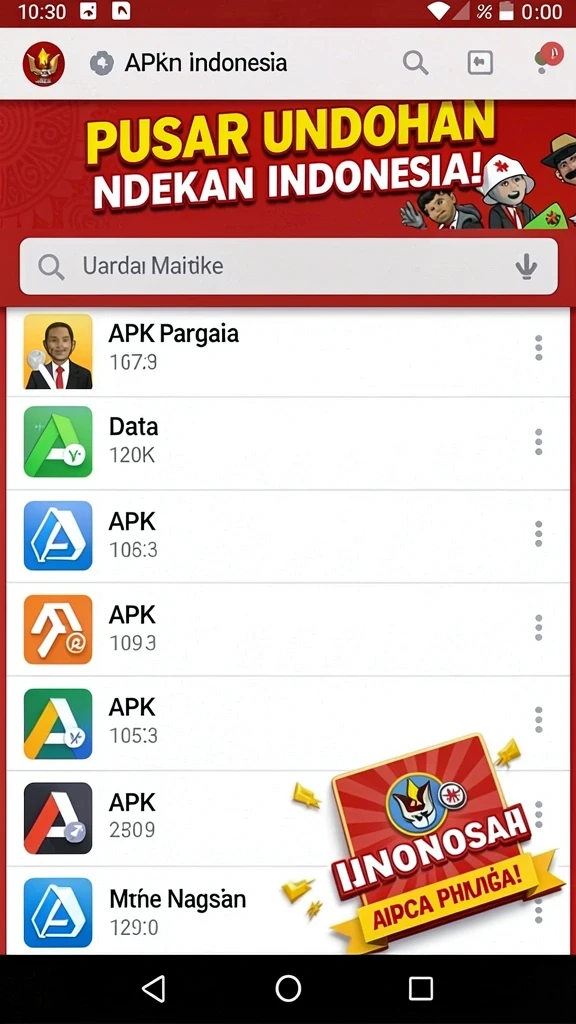Viewport: 576px width, 1024px height.
Task: Open the top-right menu with red badge
Action: coord(547,59)
